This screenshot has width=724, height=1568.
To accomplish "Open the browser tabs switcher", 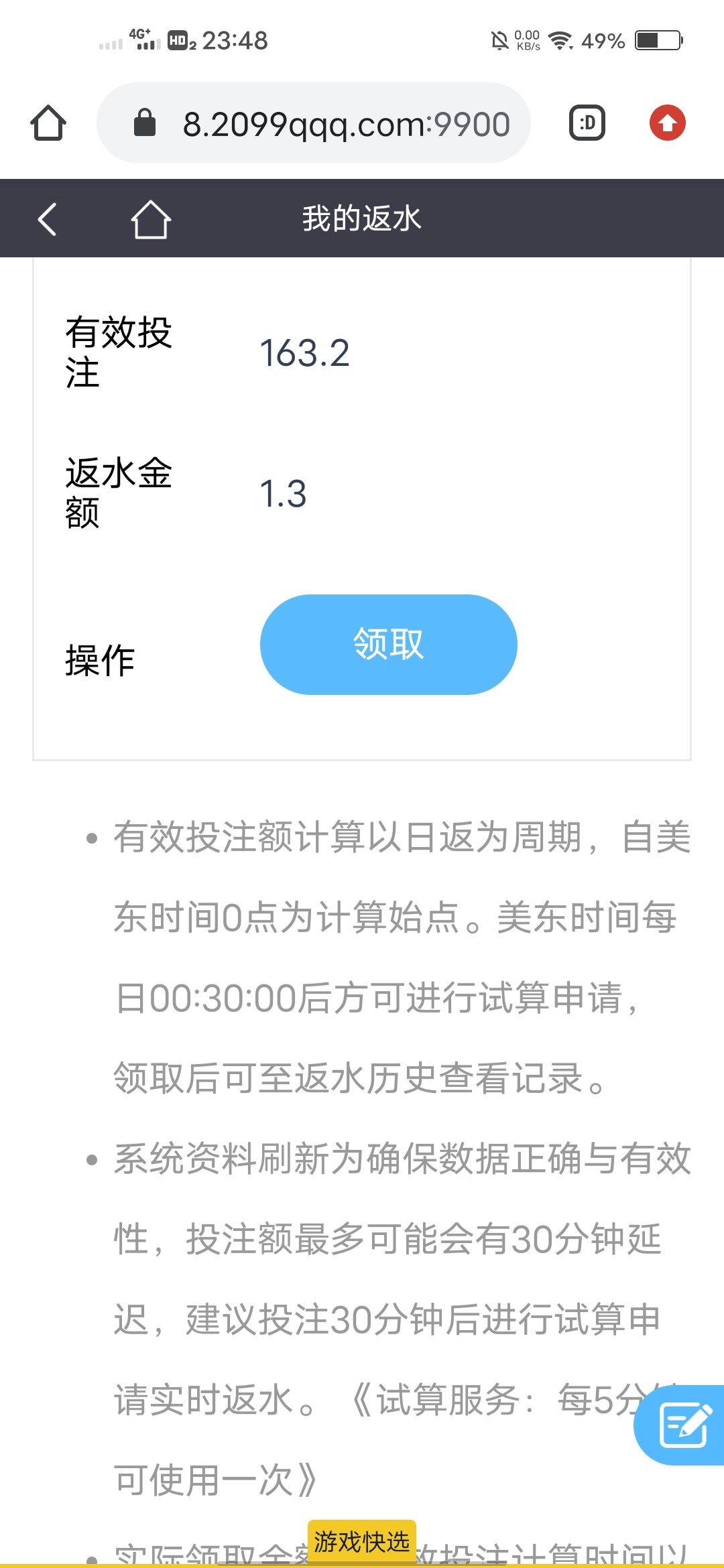I will pyautogui.click(x=587, y=123).
